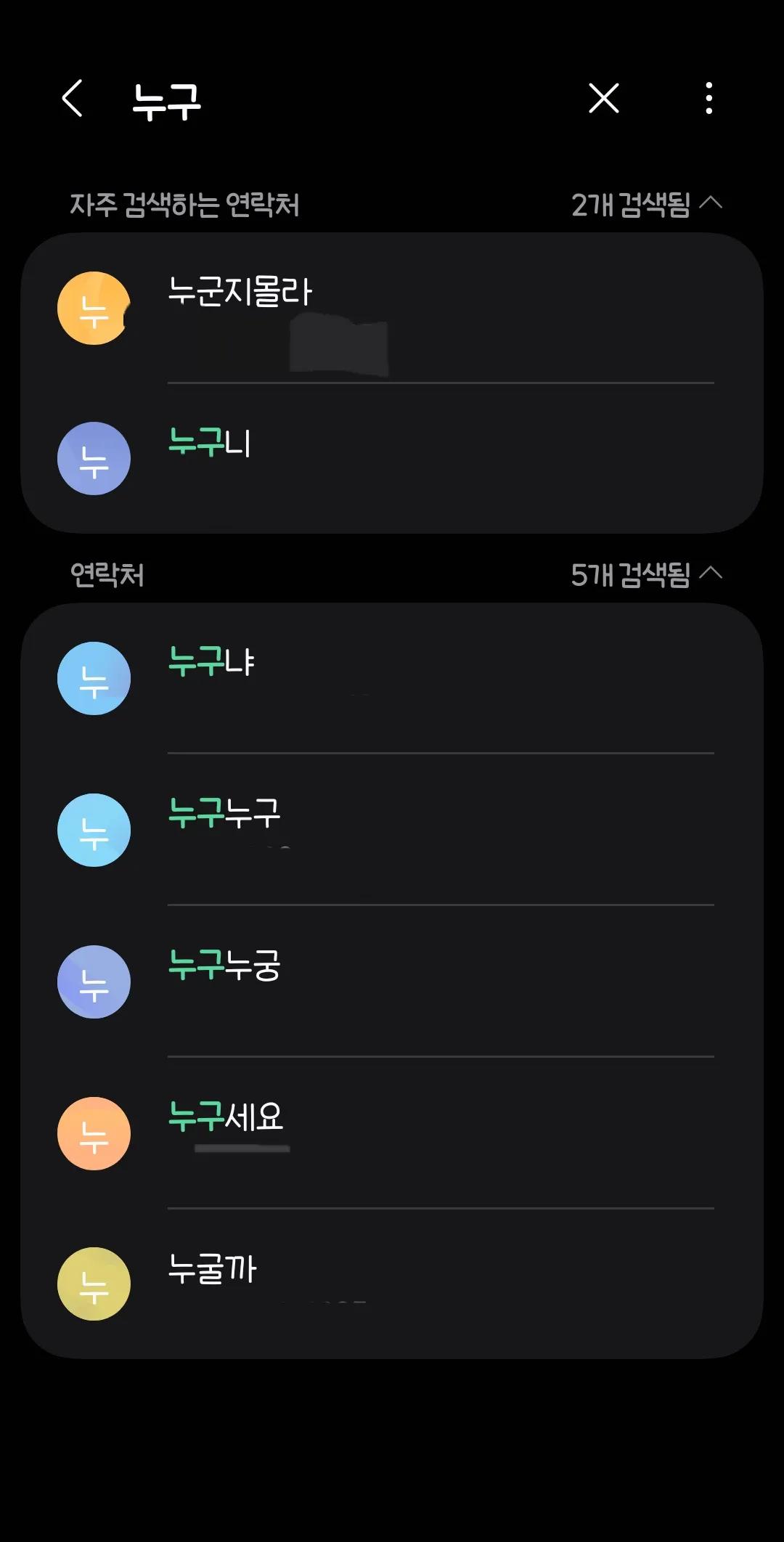Go back from the search screen
This screenshot has width=784, height=1542.
pyautogui.click(x=73, y=99)
